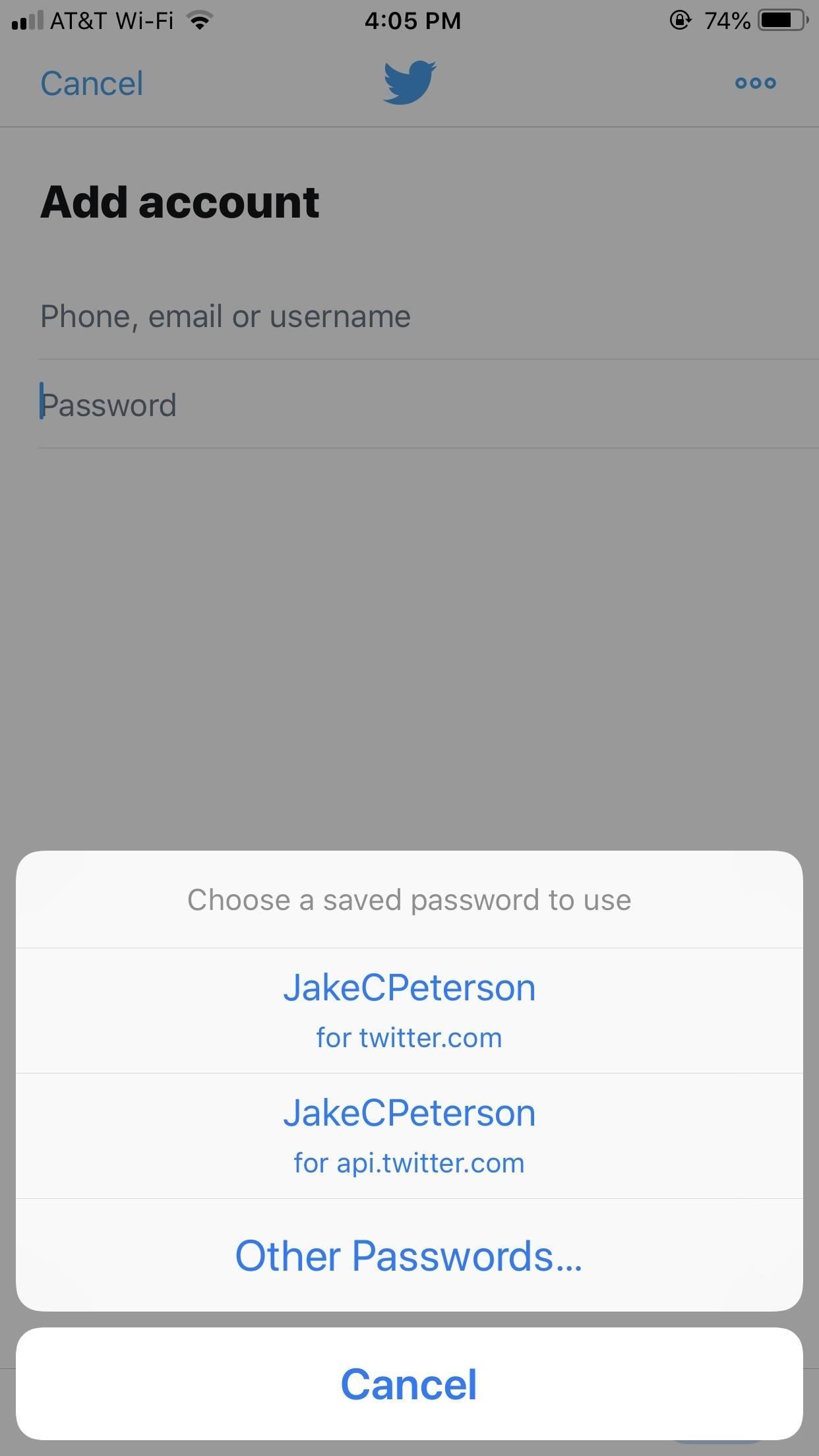Dismiss the saved password sheet with Cancel
Viewport: 819px width, 1456px height.
coord(409,1383)
